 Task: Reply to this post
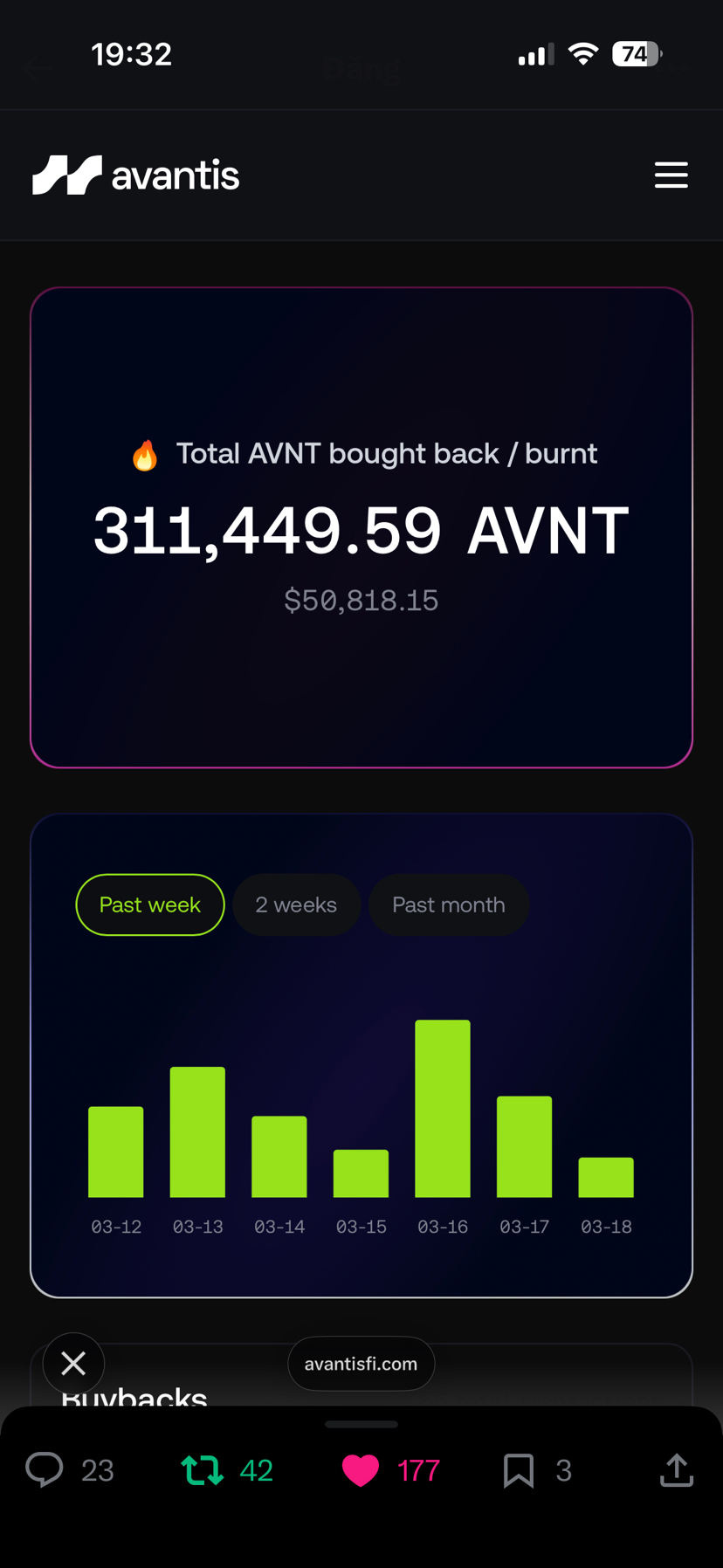point(45,1470)
